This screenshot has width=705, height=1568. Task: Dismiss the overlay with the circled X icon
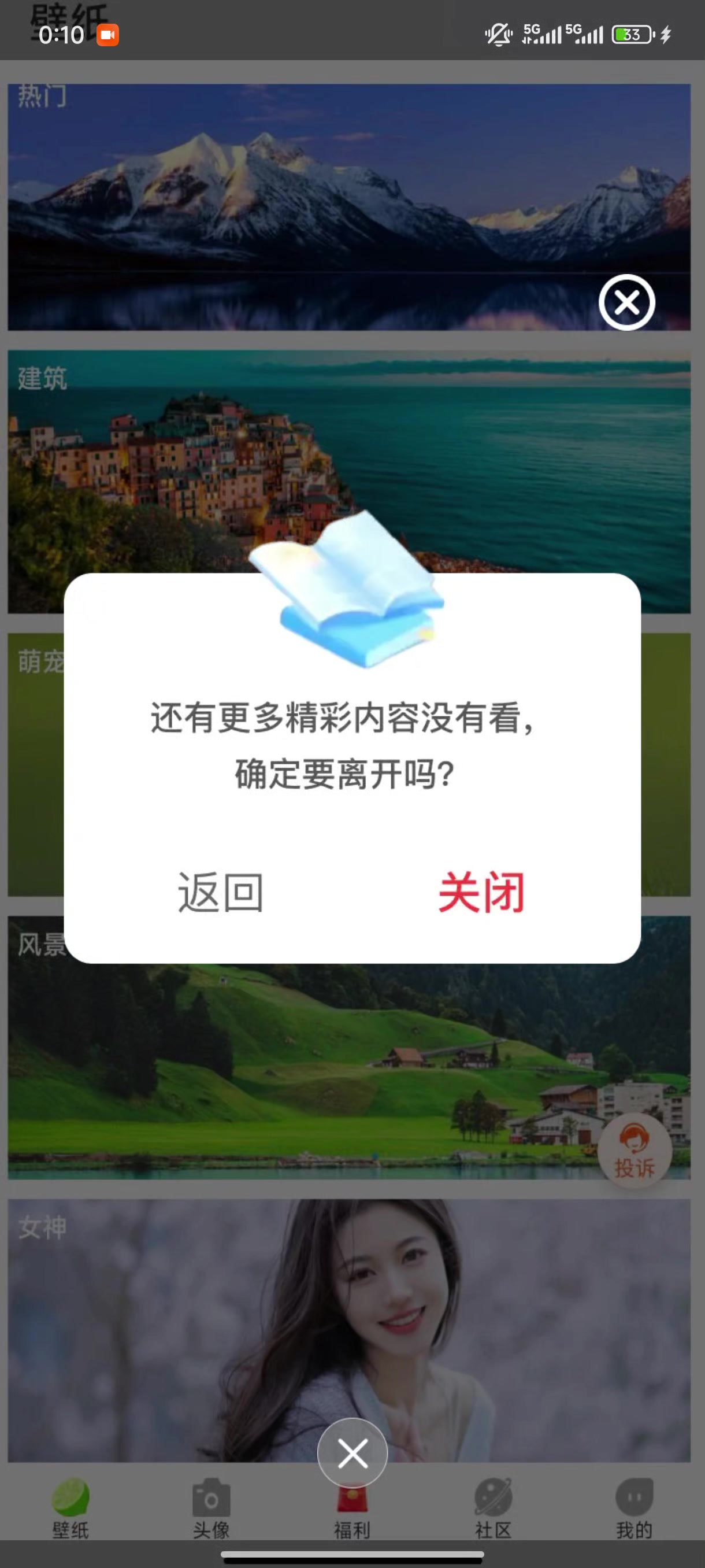[x=626, y=302]
